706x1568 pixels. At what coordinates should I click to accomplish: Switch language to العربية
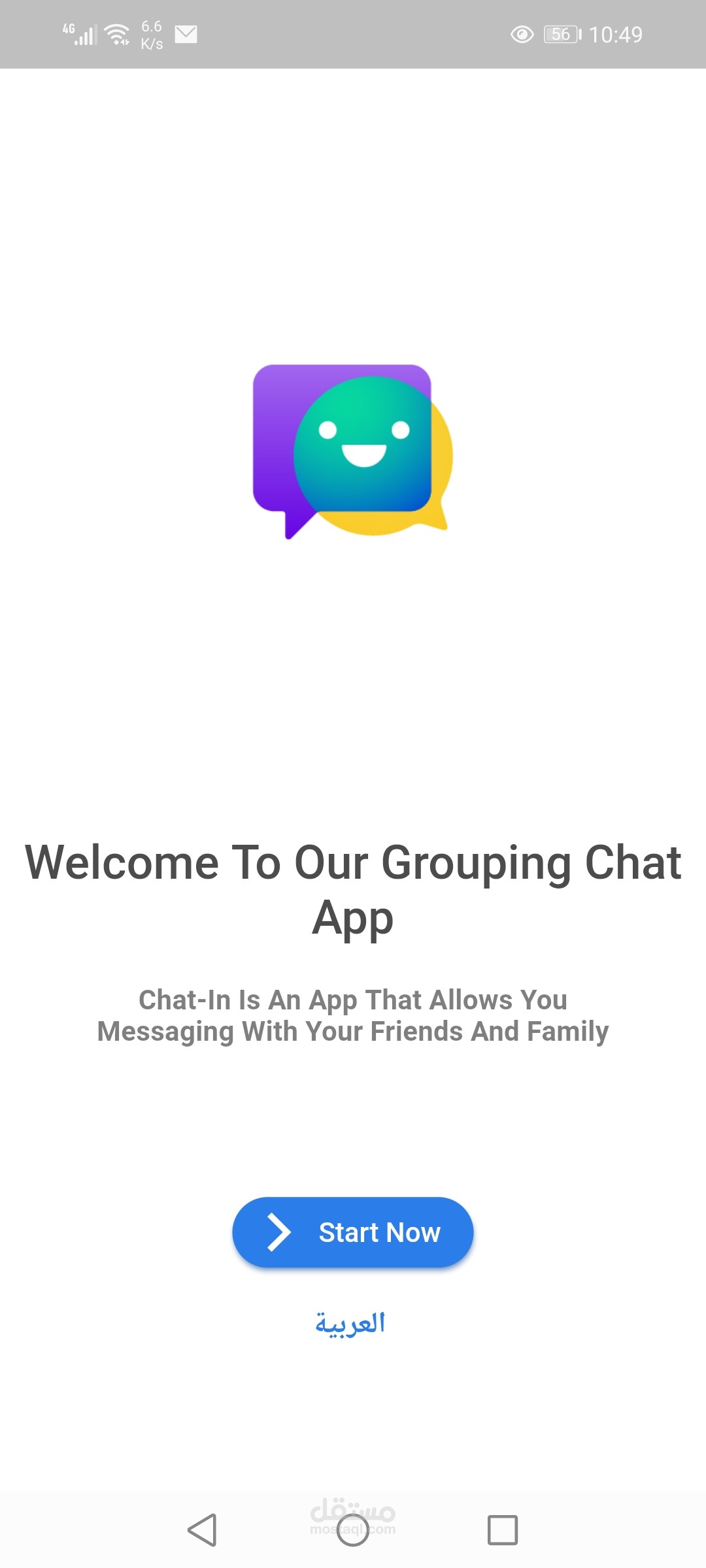350,1324
